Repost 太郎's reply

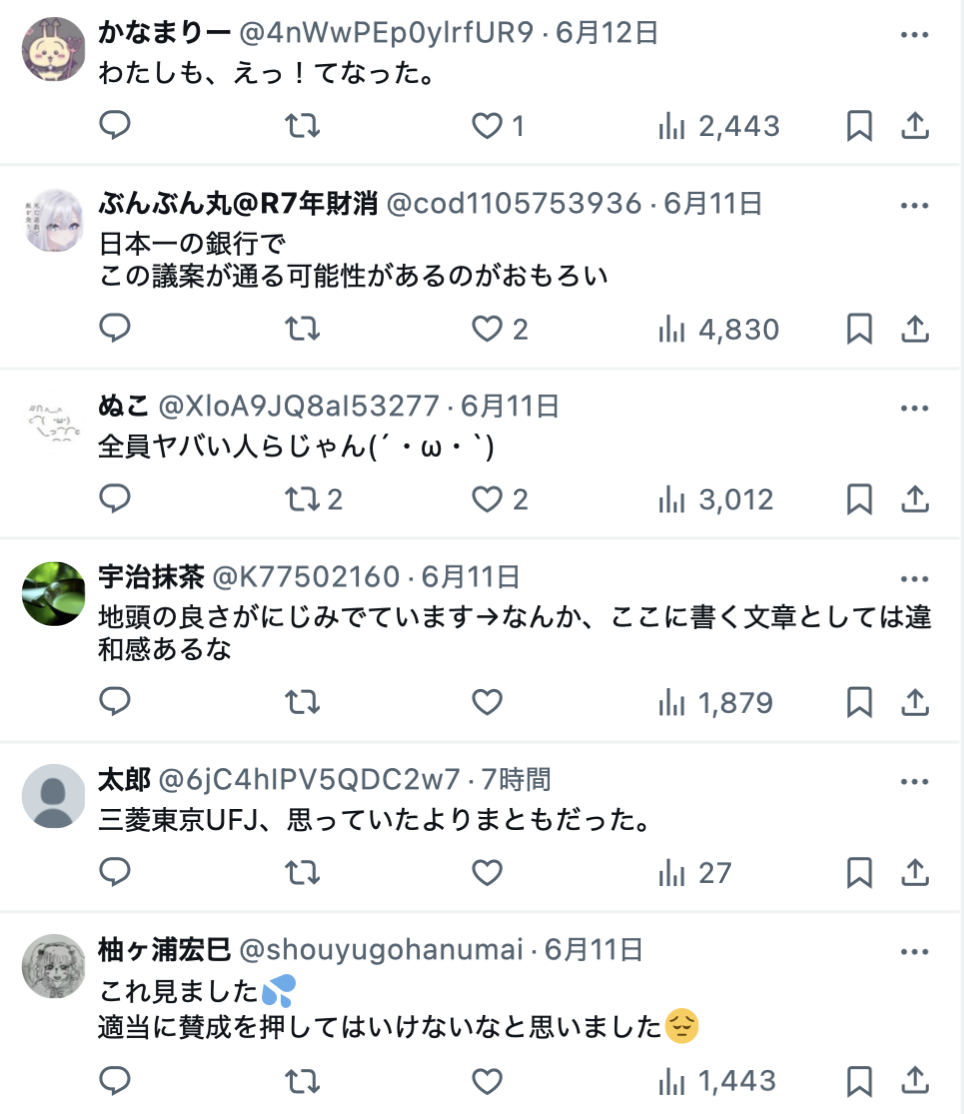302,873
